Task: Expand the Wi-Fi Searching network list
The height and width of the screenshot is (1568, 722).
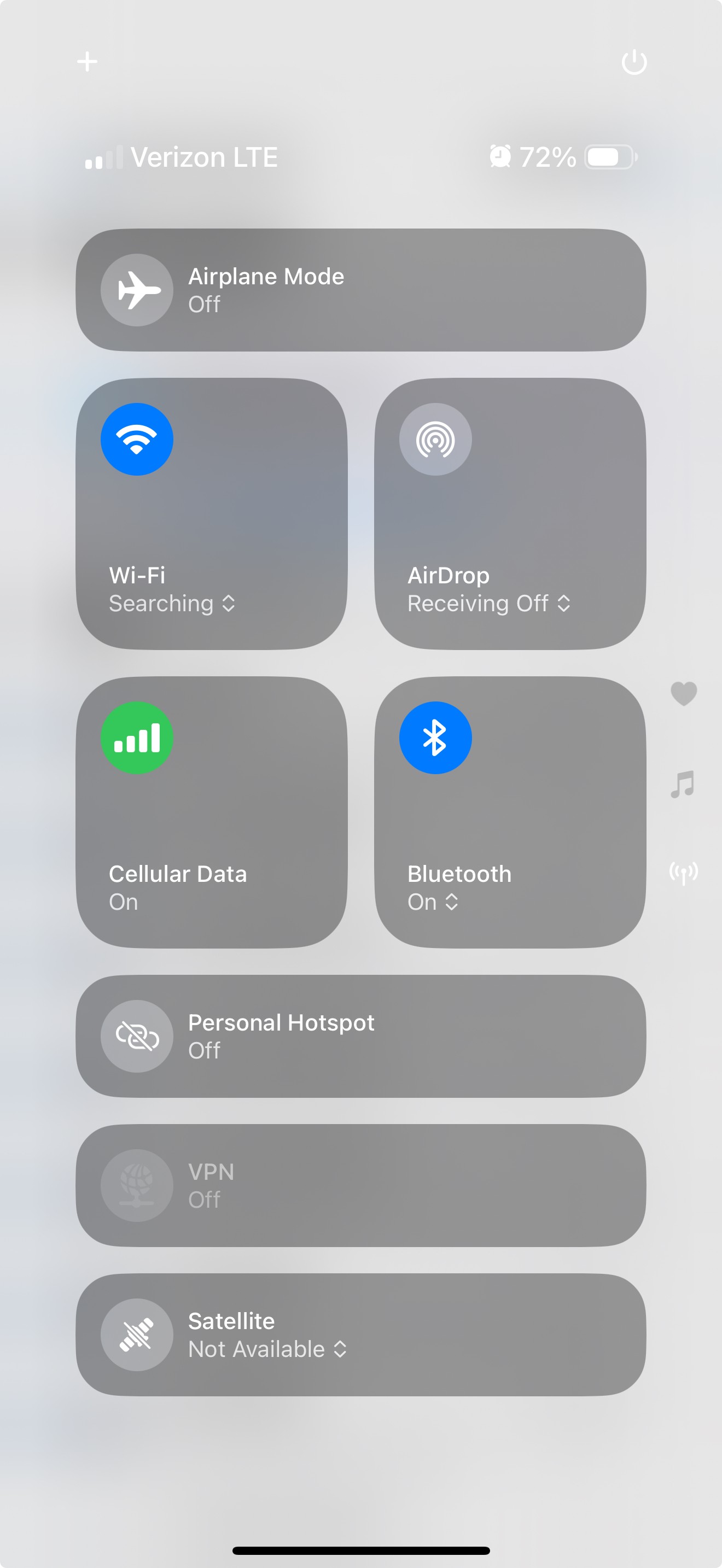Action: click(x=172, y=604)
